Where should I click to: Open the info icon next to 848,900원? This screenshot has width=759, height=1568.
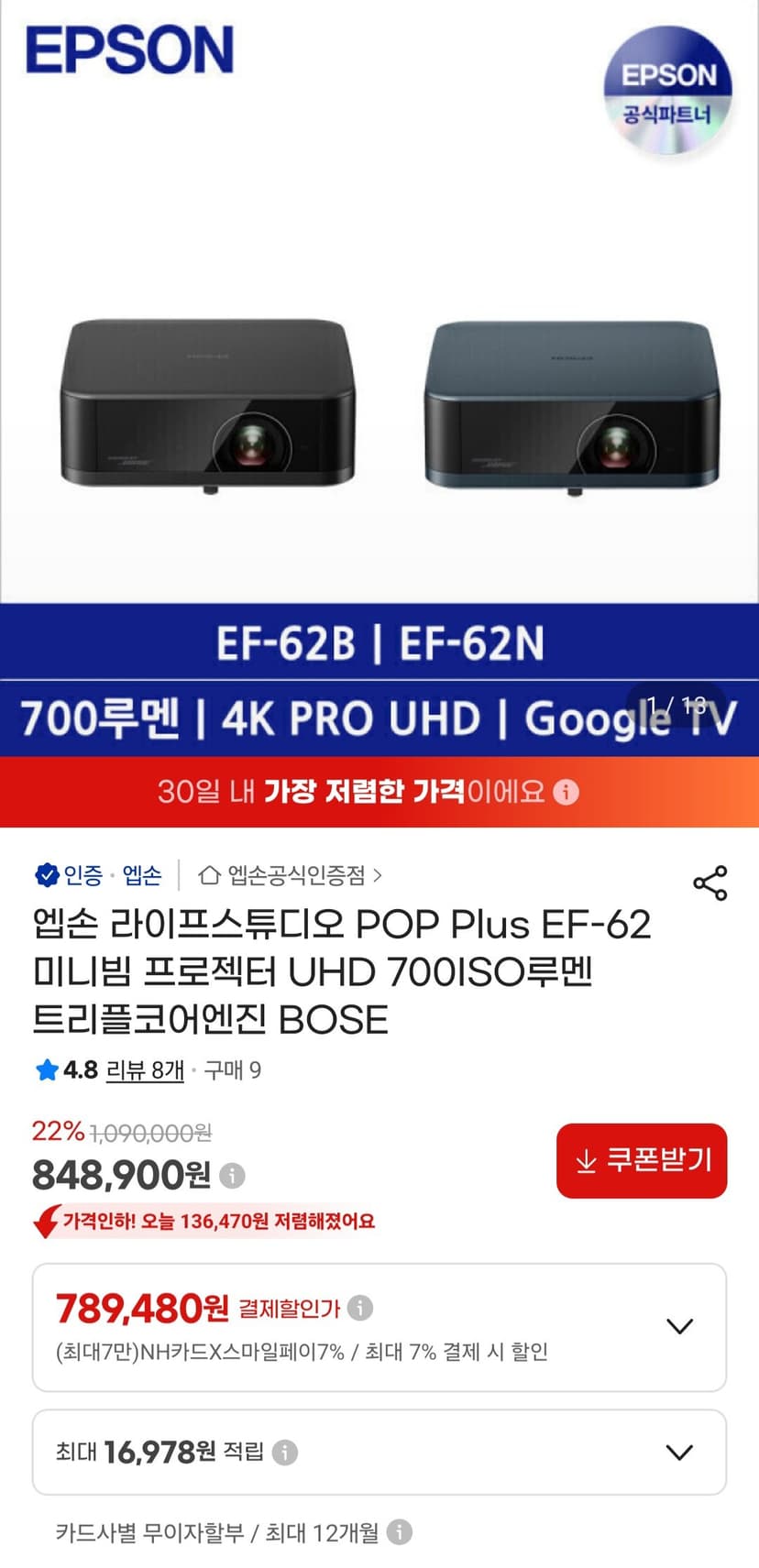point(233,1175)
